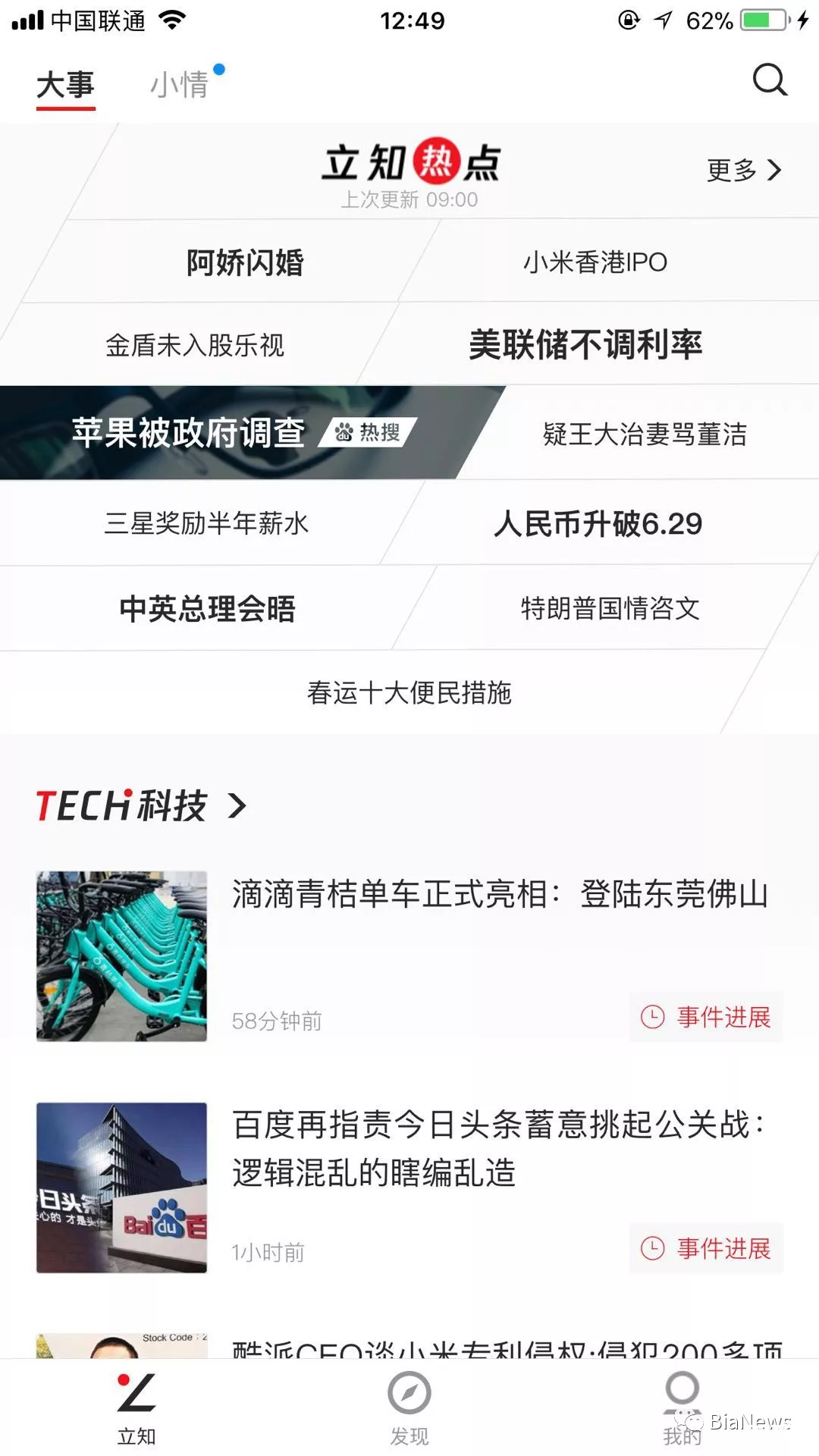
Task: Open topic 春运十大便民措施
Action: coord(409,692)
